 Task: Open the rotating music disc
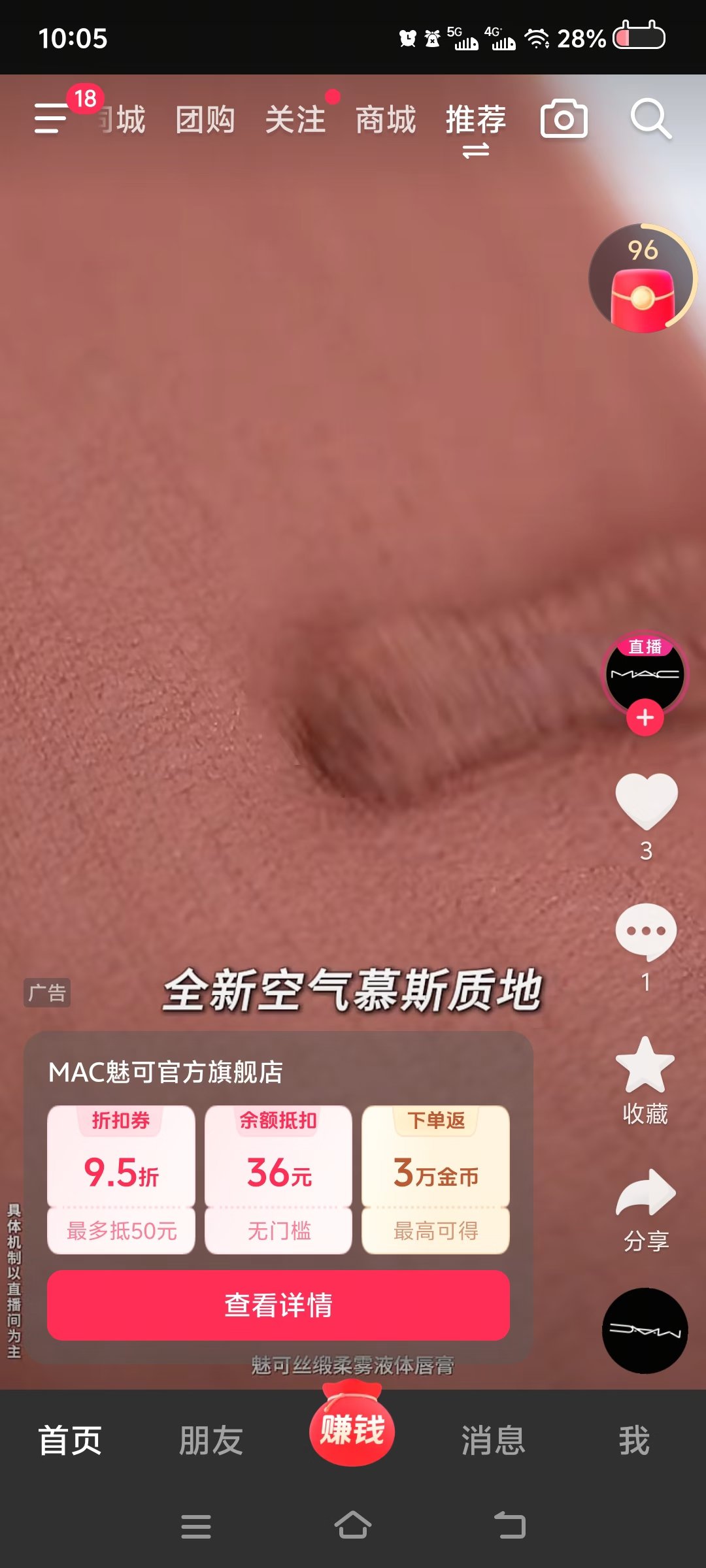[645, 1330]
